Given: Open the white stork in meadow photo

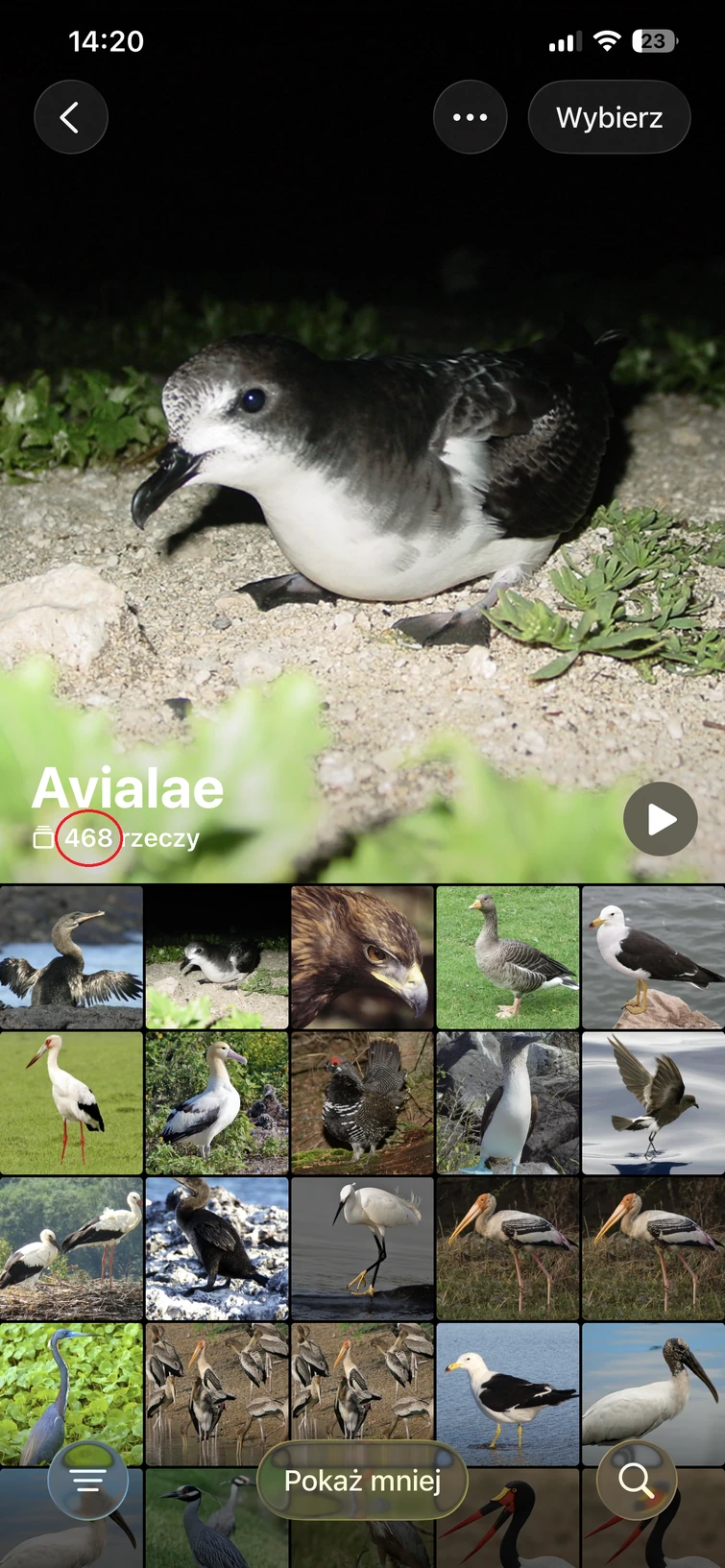Looking at the screenshot, I should coord(71,1102).
